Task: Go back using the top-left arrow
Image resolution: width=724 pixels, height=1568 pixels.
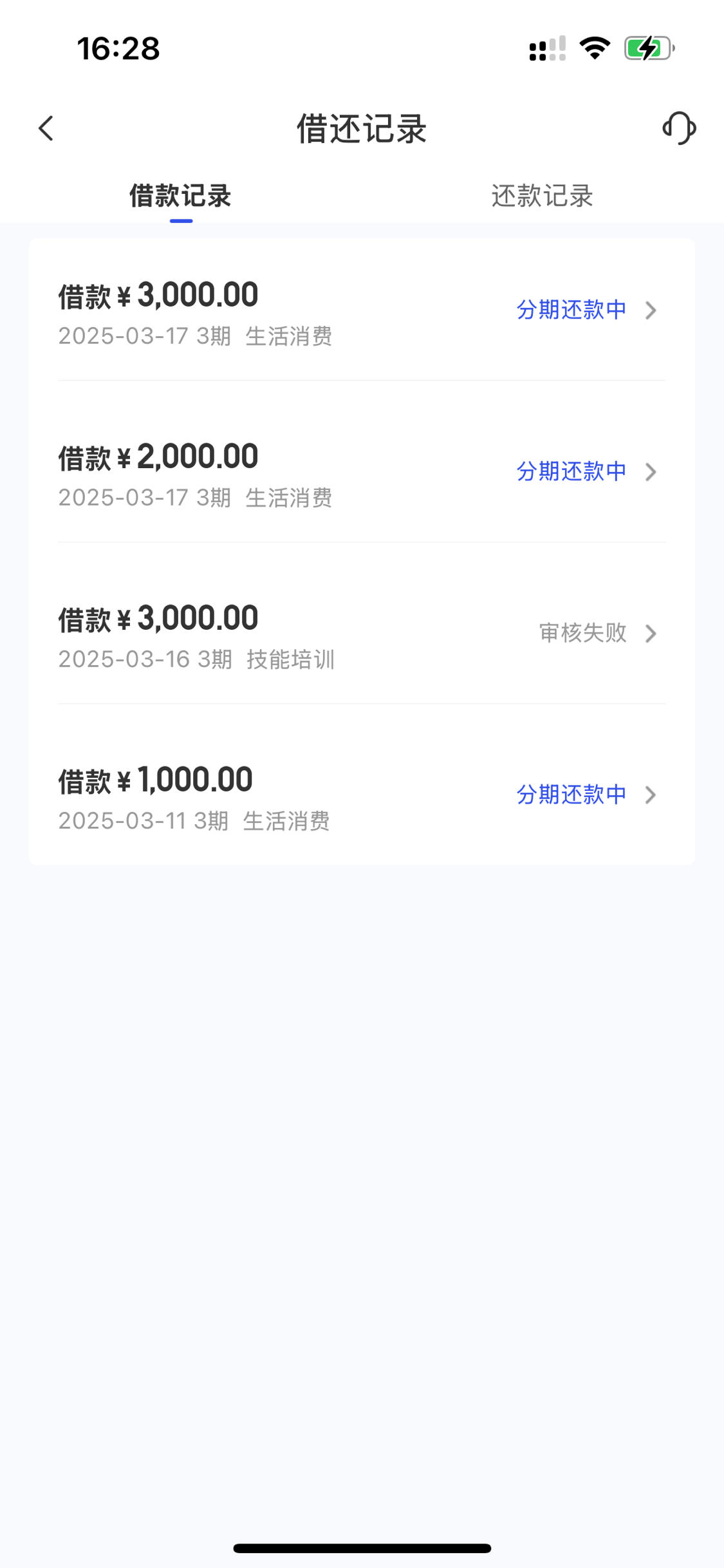Action: 46,128
